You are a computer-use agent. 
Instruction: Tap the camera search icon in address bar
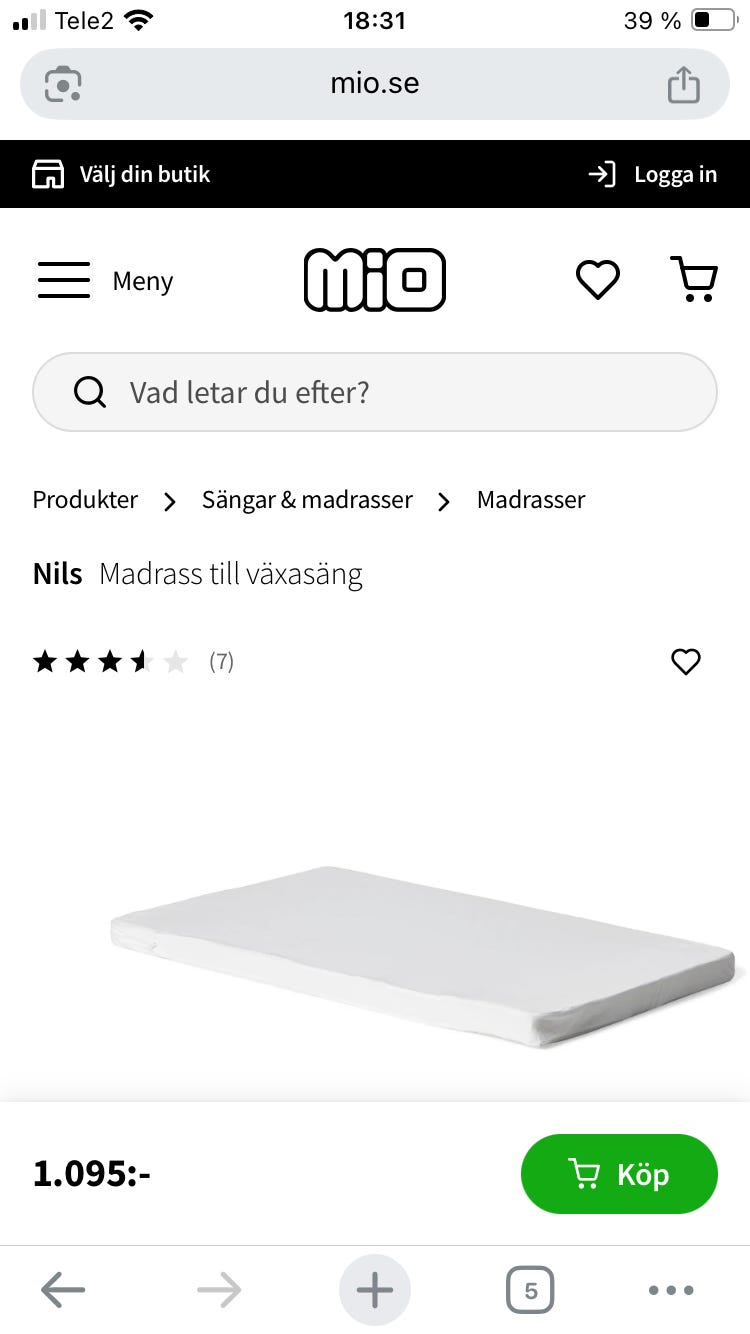(63, 84)
